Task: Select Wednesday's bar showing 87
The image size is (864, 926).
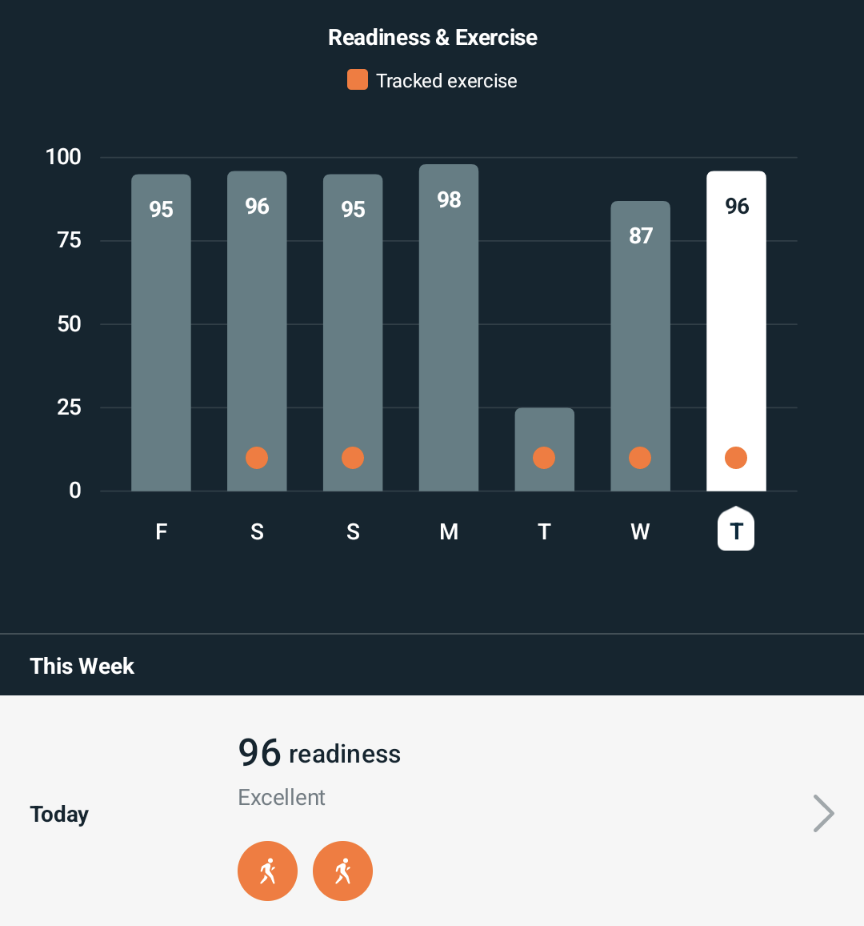Action: (x=641, y=346)
